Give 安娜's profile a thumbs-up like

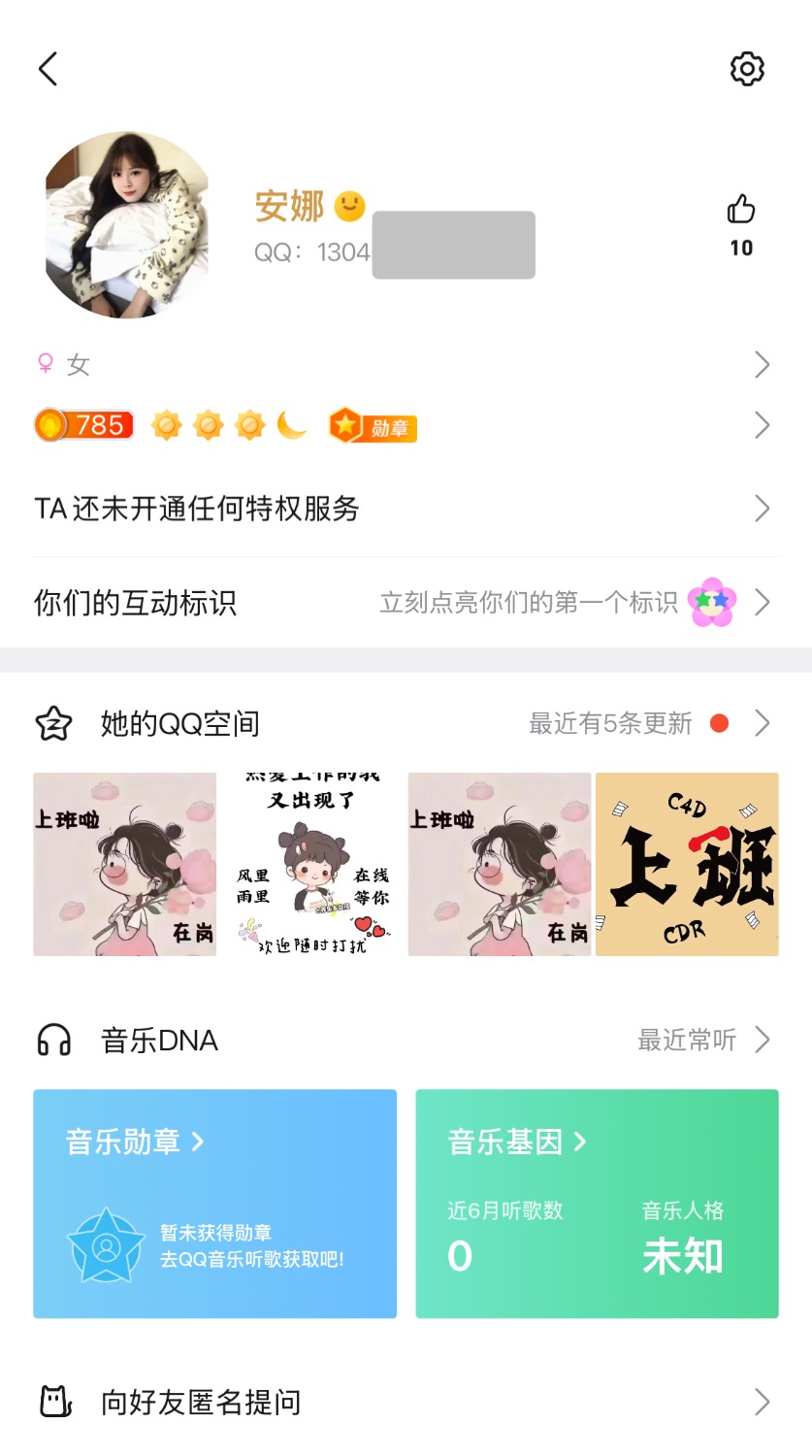[x=741, y=210]
